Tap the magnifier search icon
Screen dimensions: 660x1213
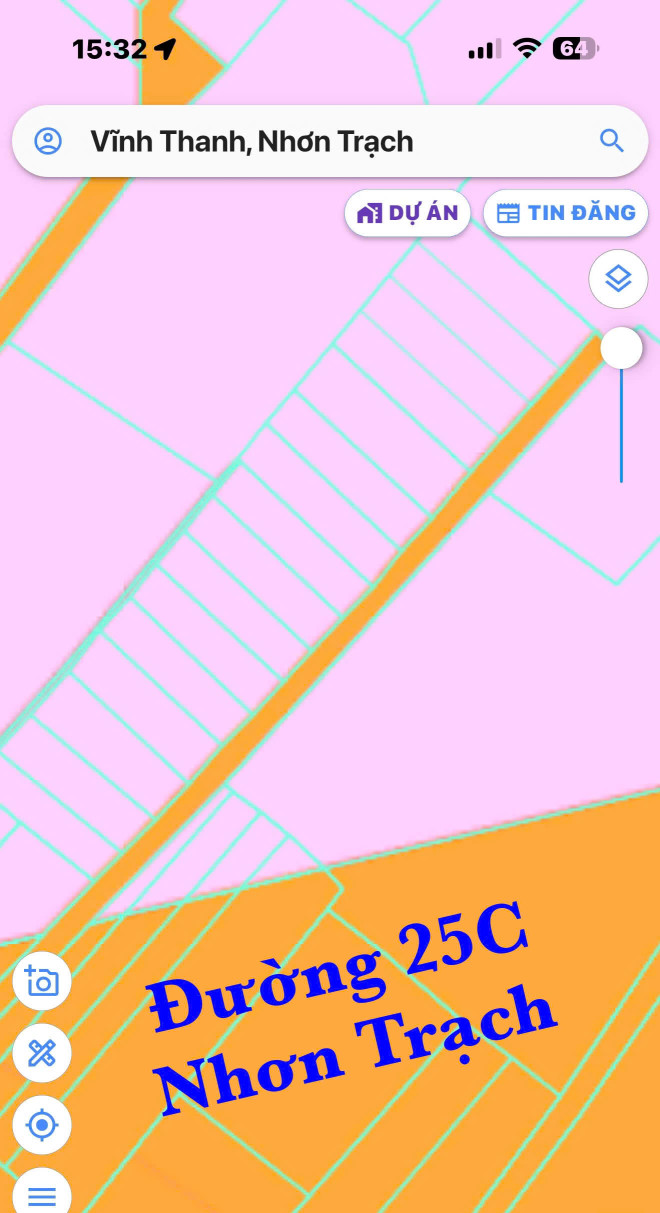tap(611, 141)
